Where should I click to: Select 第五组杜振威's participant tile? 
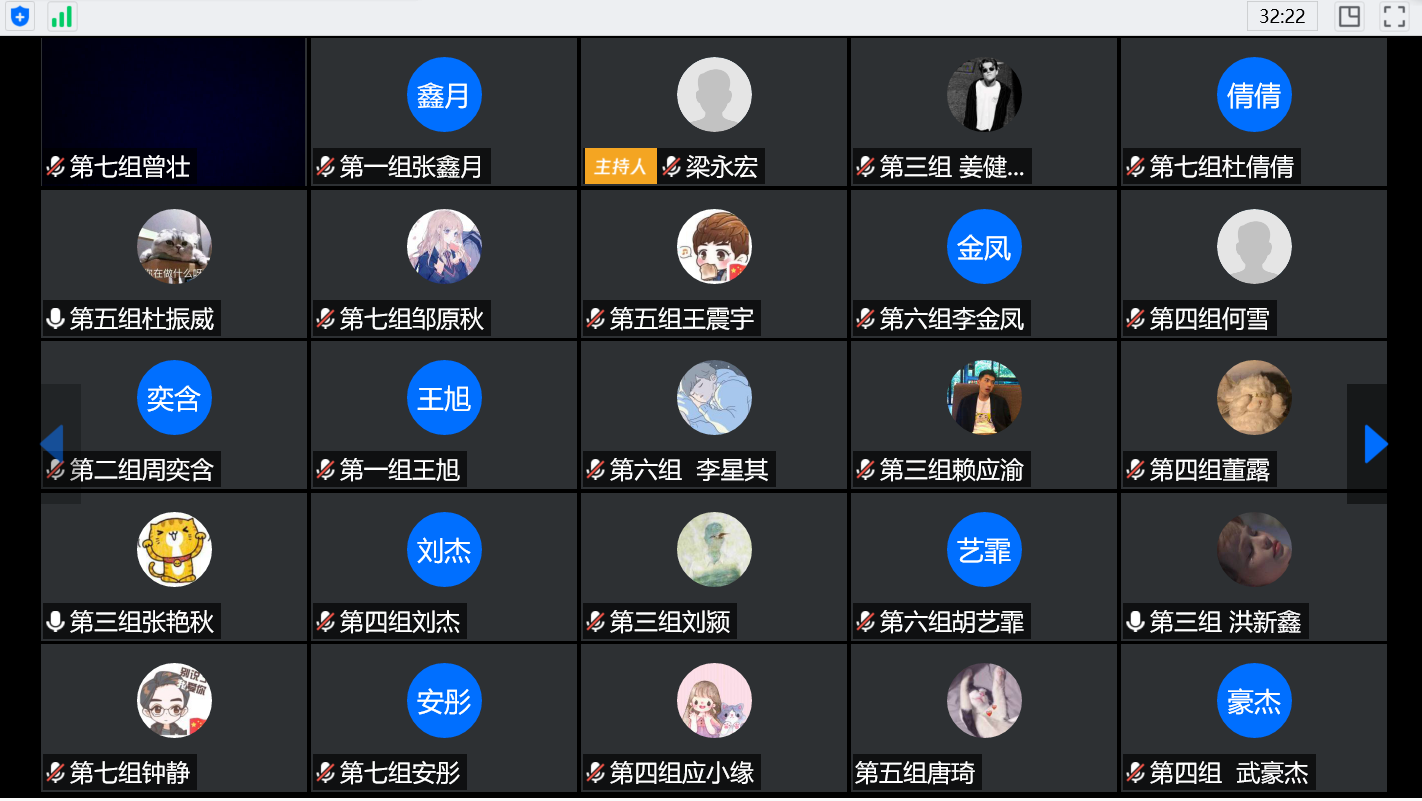click(174, 263)
